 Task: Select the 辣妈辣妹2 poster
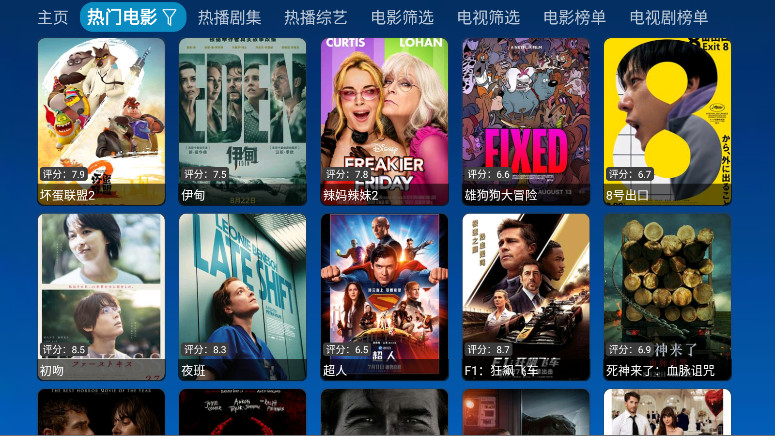384,120
